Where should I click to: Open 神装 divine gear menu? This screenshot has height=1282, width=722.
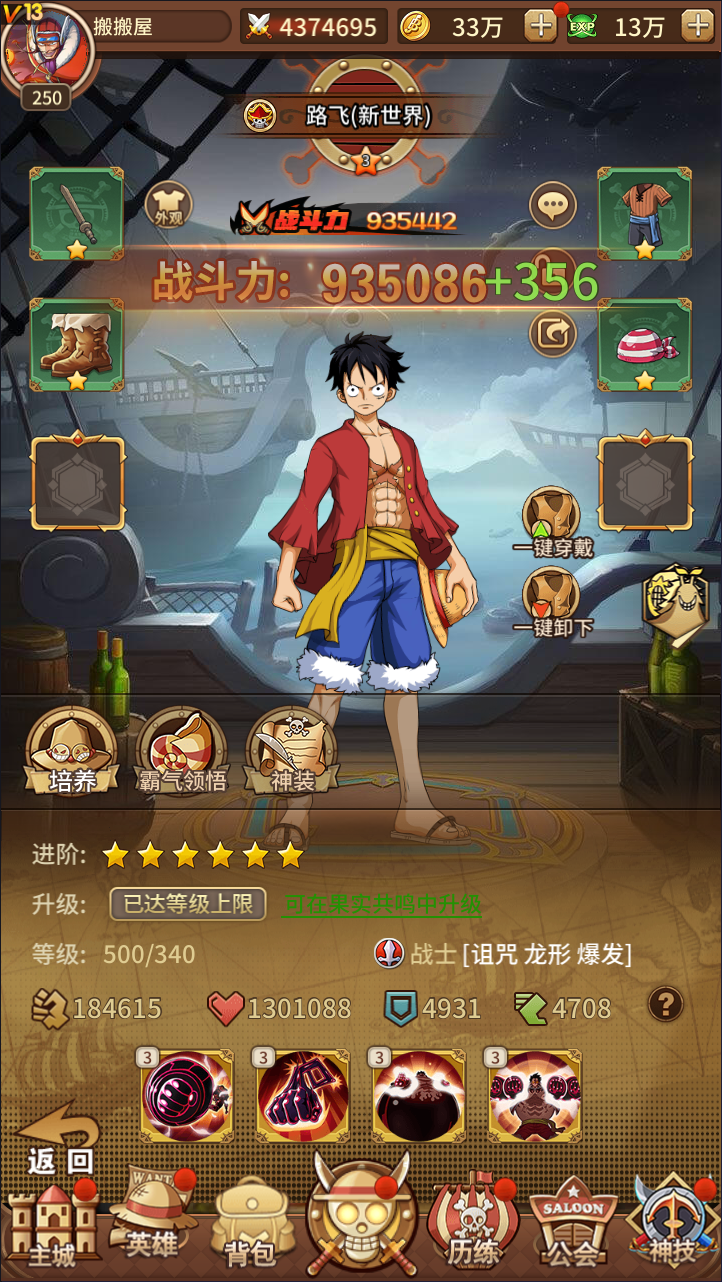[292, 752]
